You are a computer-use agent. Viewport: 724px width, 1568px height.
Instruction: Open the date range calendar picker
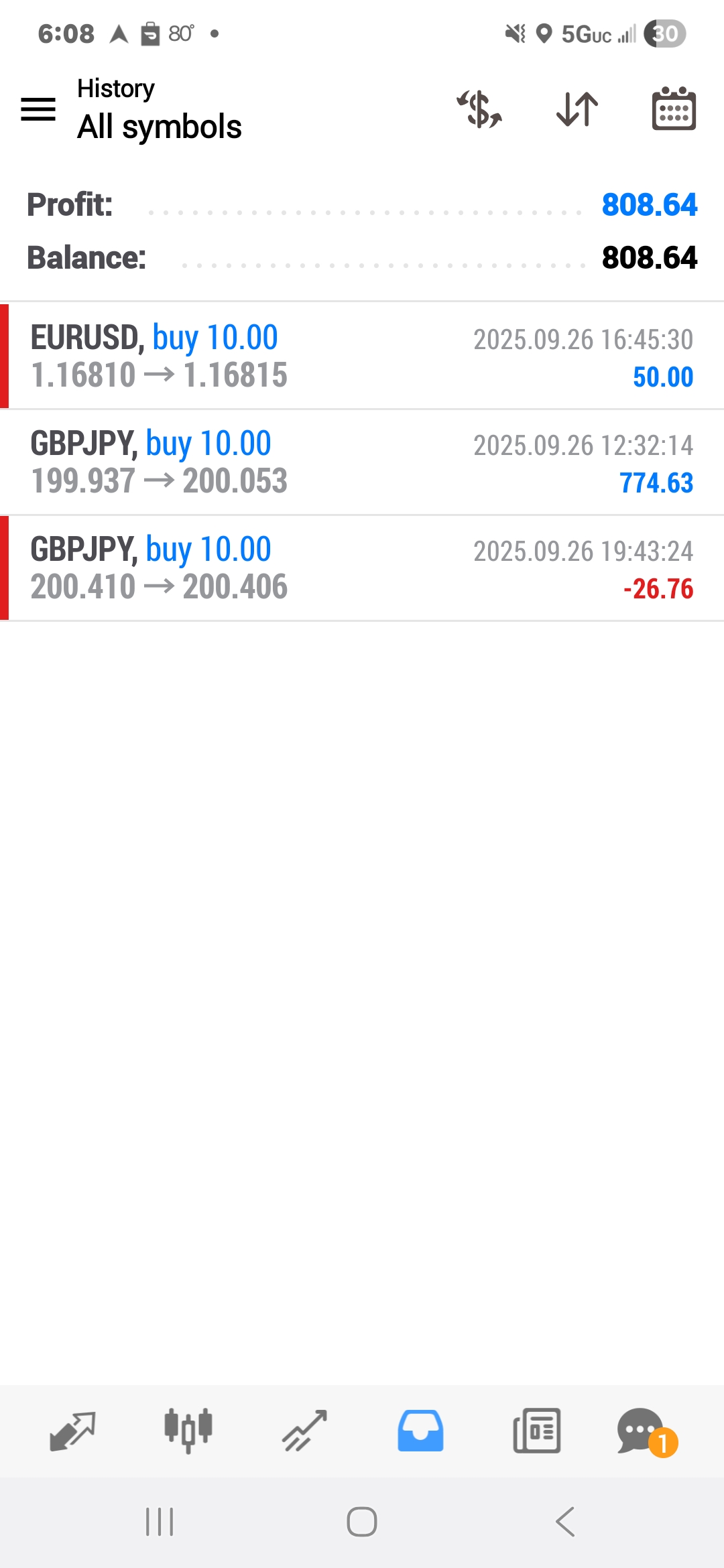[674, 109]
